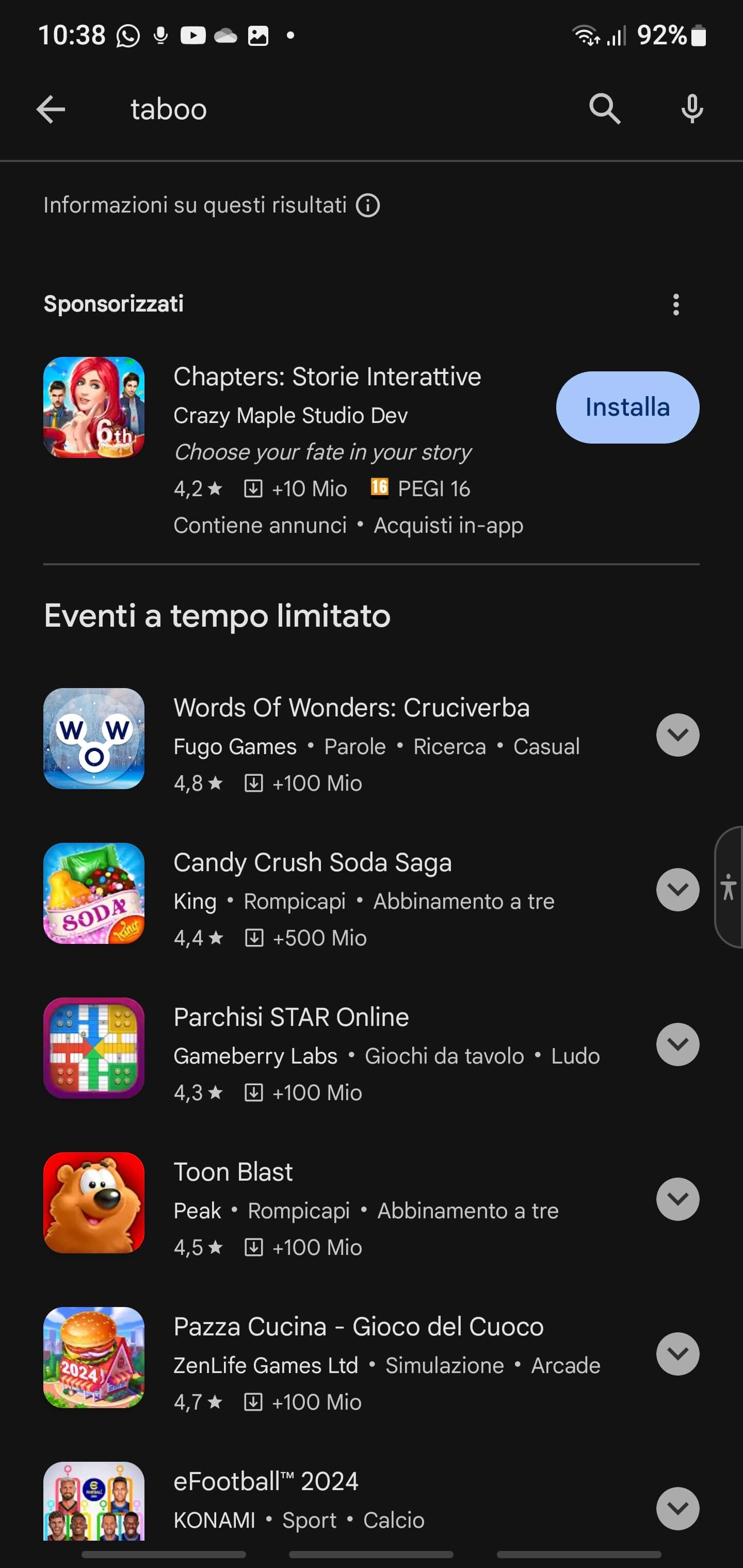Image resolution: width=743 pixels, height=1568 pixels.
Task: Go back from search results
Action: (51, 109)
